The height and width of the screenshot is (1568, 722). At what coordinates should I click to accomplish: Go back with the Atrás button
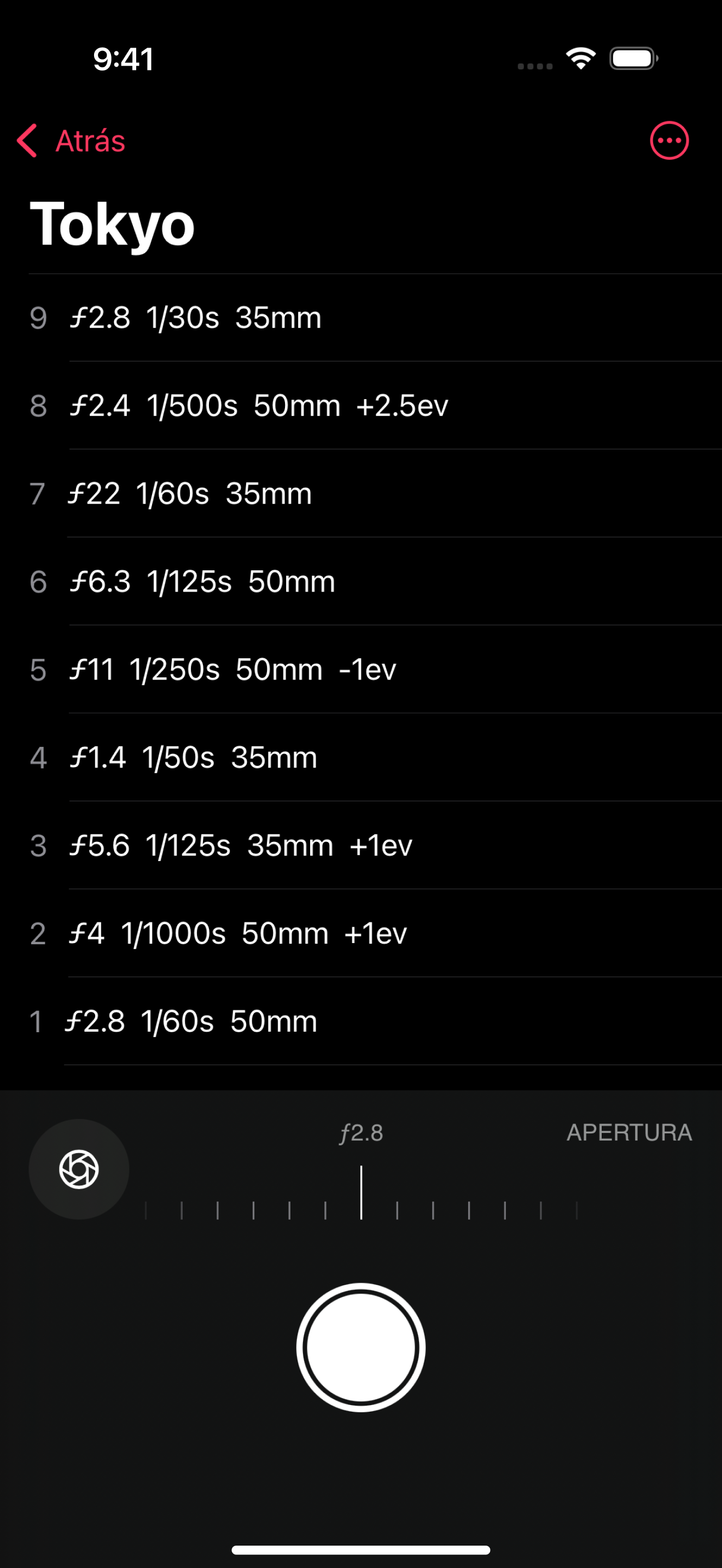pyautogui.click(x=71, y=141)
